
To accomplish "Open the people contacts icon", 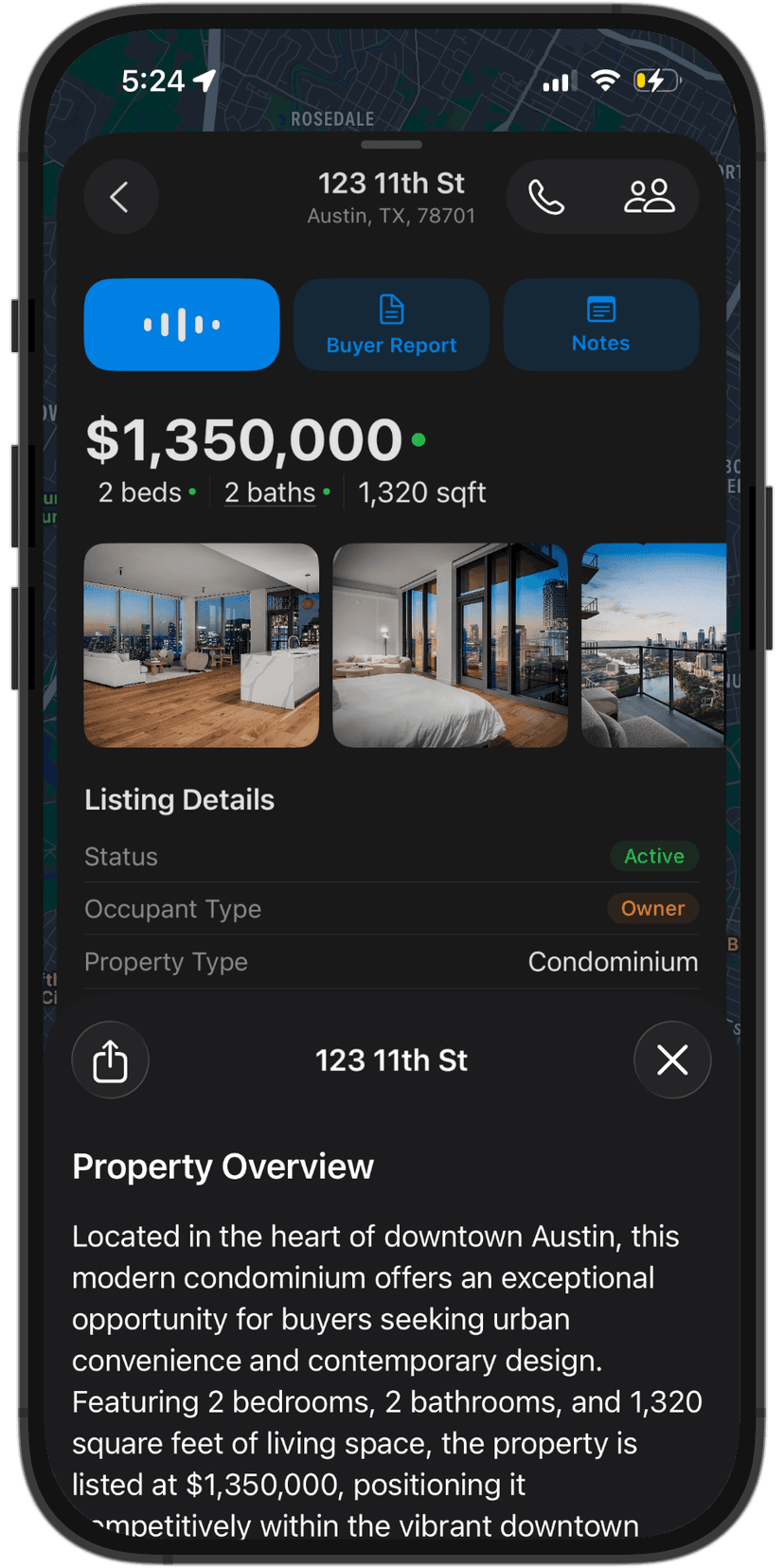I will (x=649, y=197).
